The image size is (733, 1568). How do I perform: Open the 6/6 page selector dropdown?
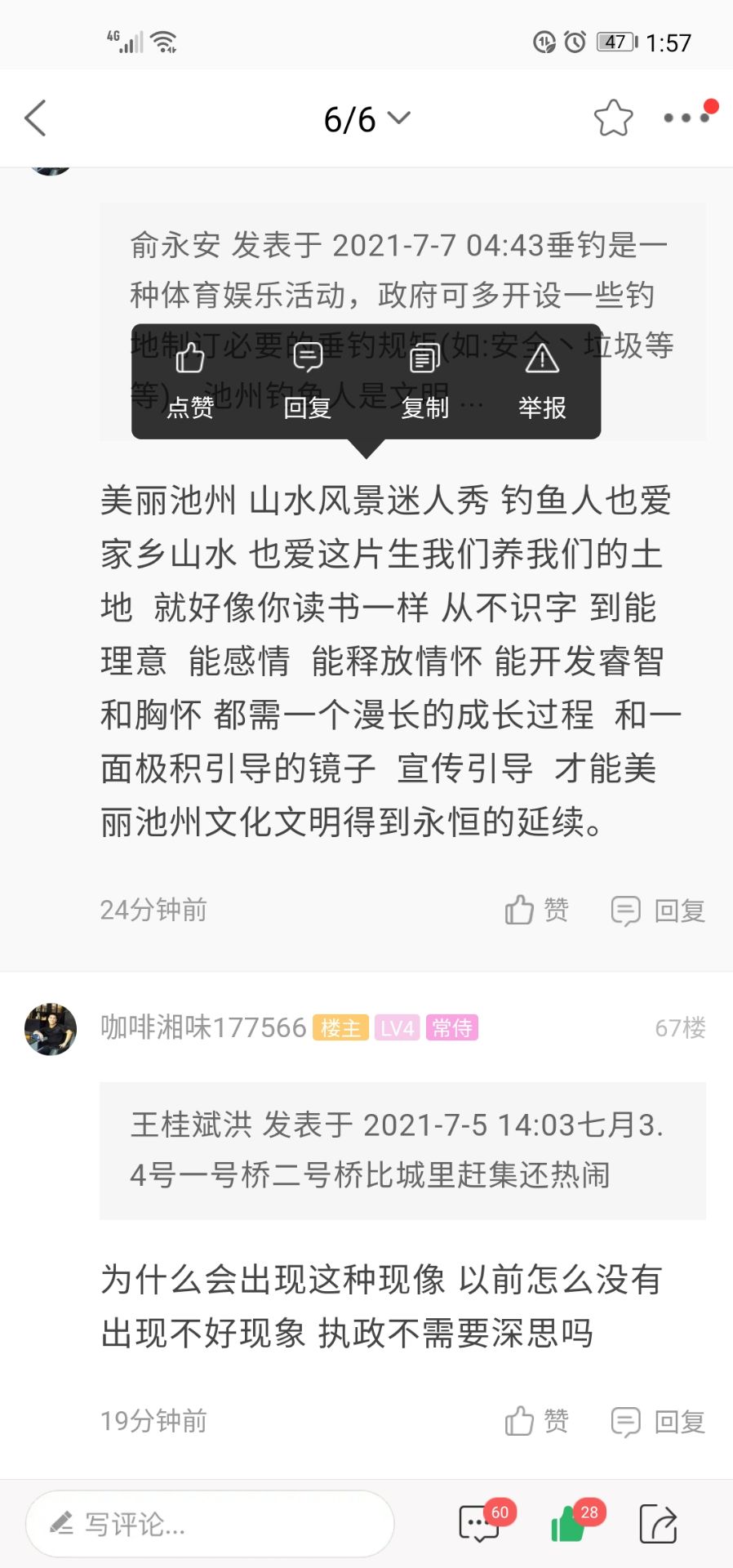tap(366, 119)
